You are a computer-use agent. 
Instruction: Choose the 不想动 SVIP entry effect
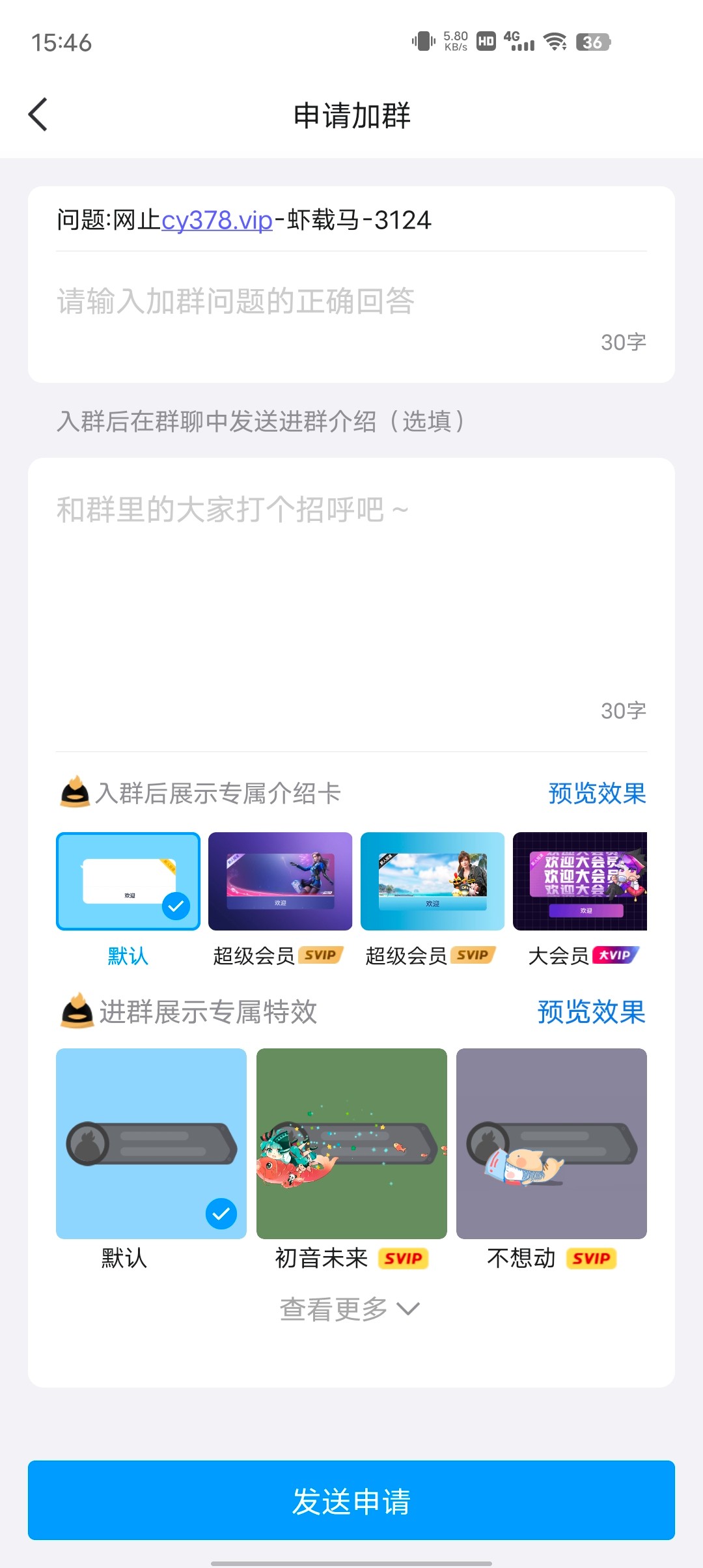click(551, 1143)
